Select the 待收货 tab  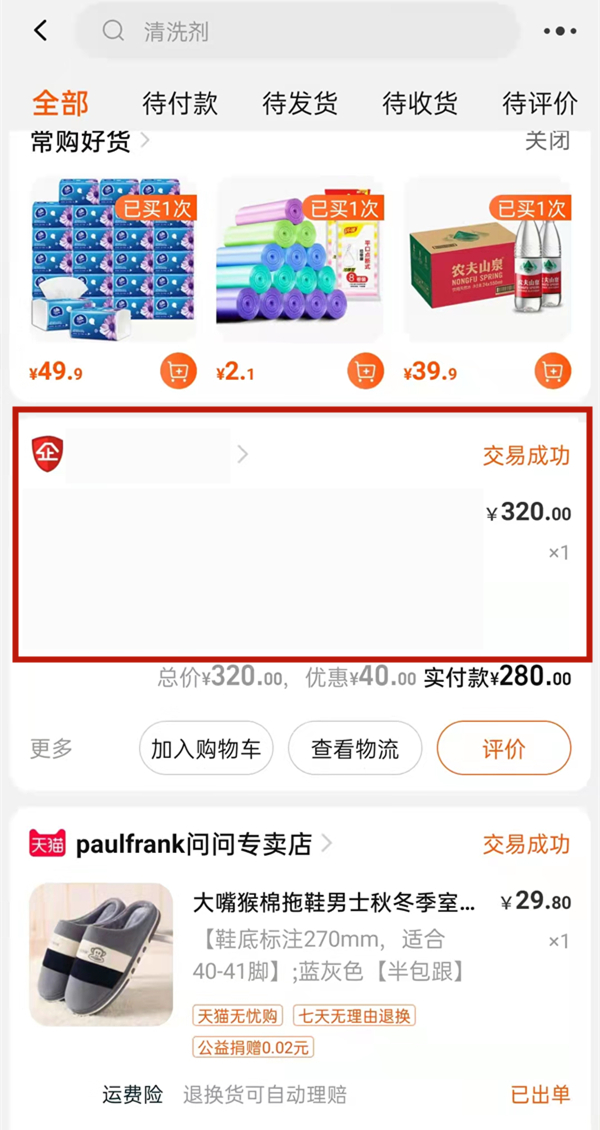[420, 103]
